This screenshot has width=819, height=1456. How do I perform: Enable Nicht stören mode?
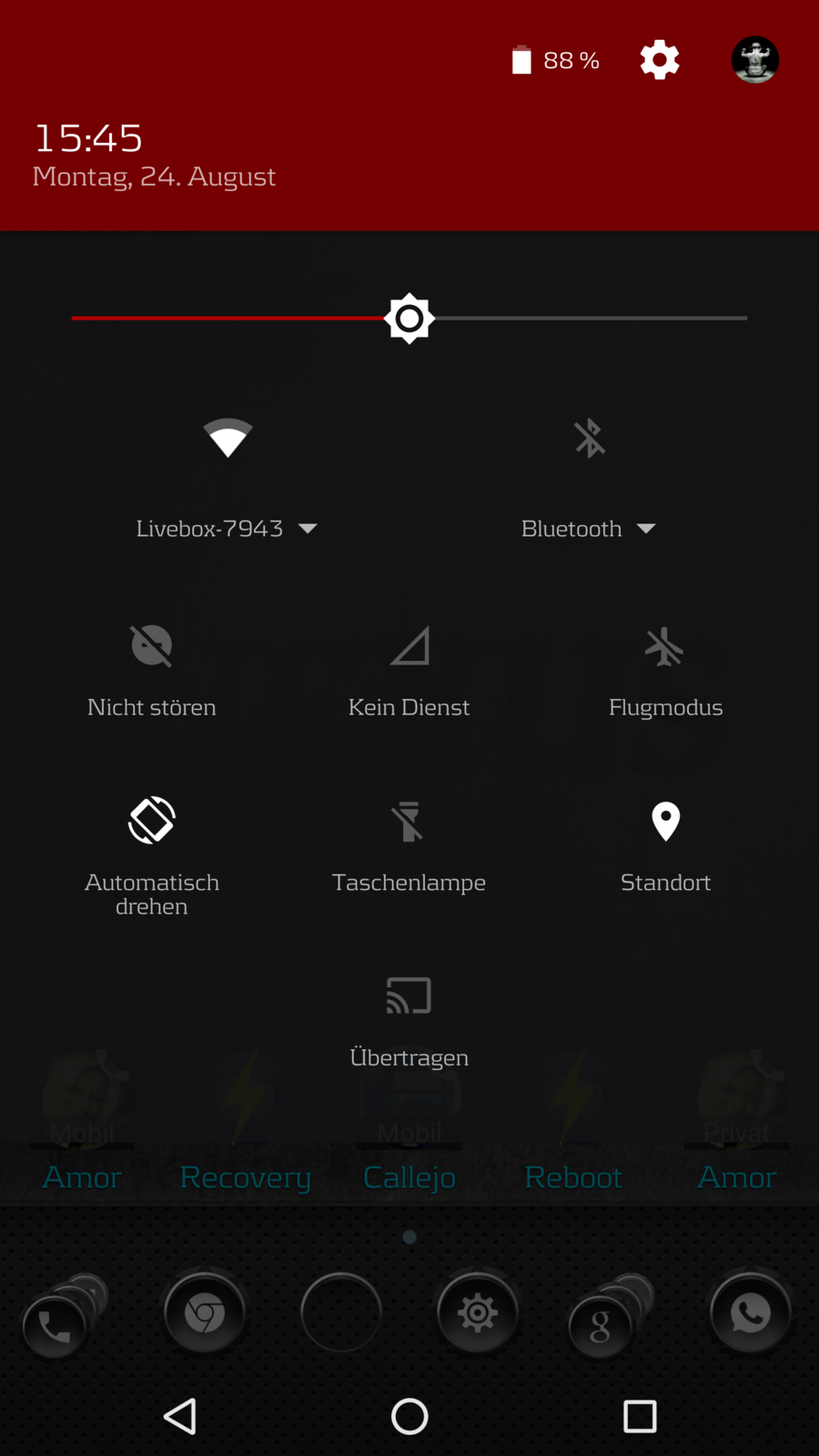[x=152, y=647]
